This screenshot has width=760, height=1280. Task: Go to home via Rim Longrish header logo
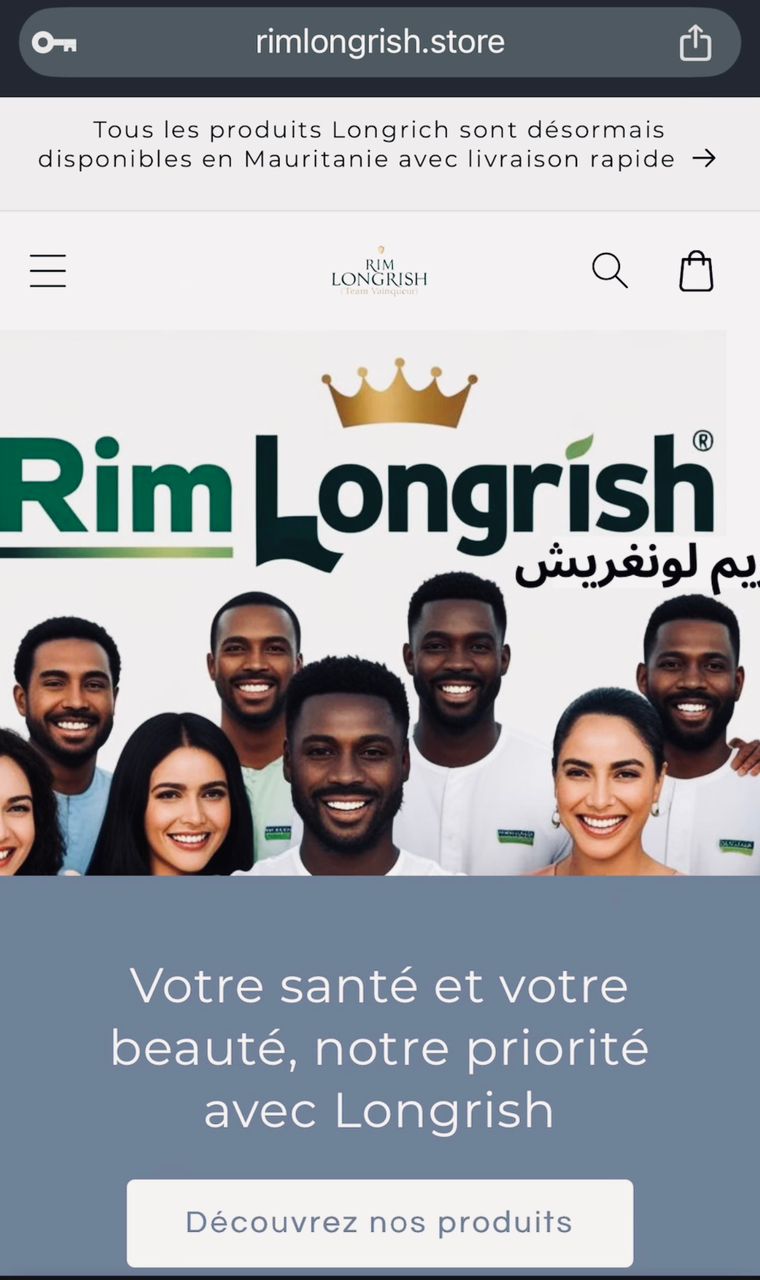[379, 271]
